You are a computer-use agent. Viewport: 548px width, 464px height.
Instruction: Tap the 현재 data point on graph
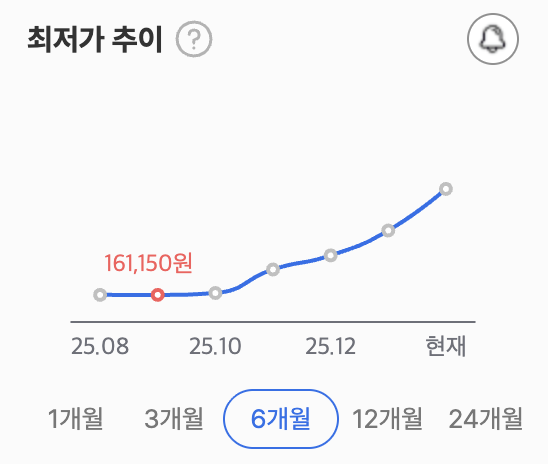point(446,189)
